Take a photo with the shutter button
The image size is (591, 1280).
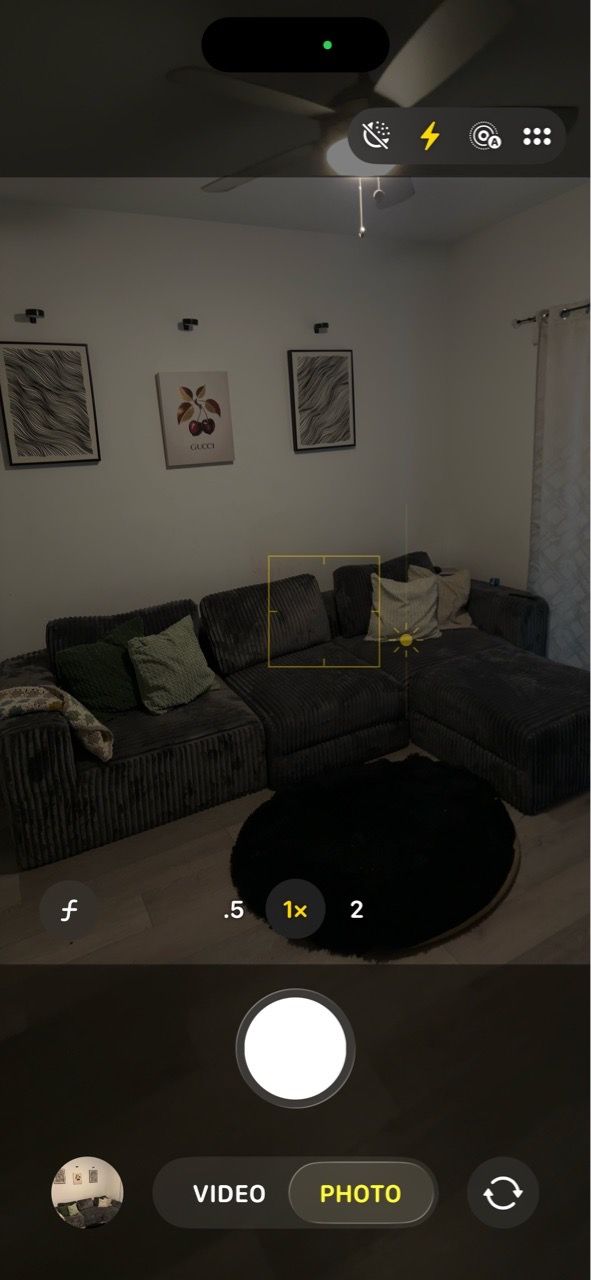(x=295, y=1048)
